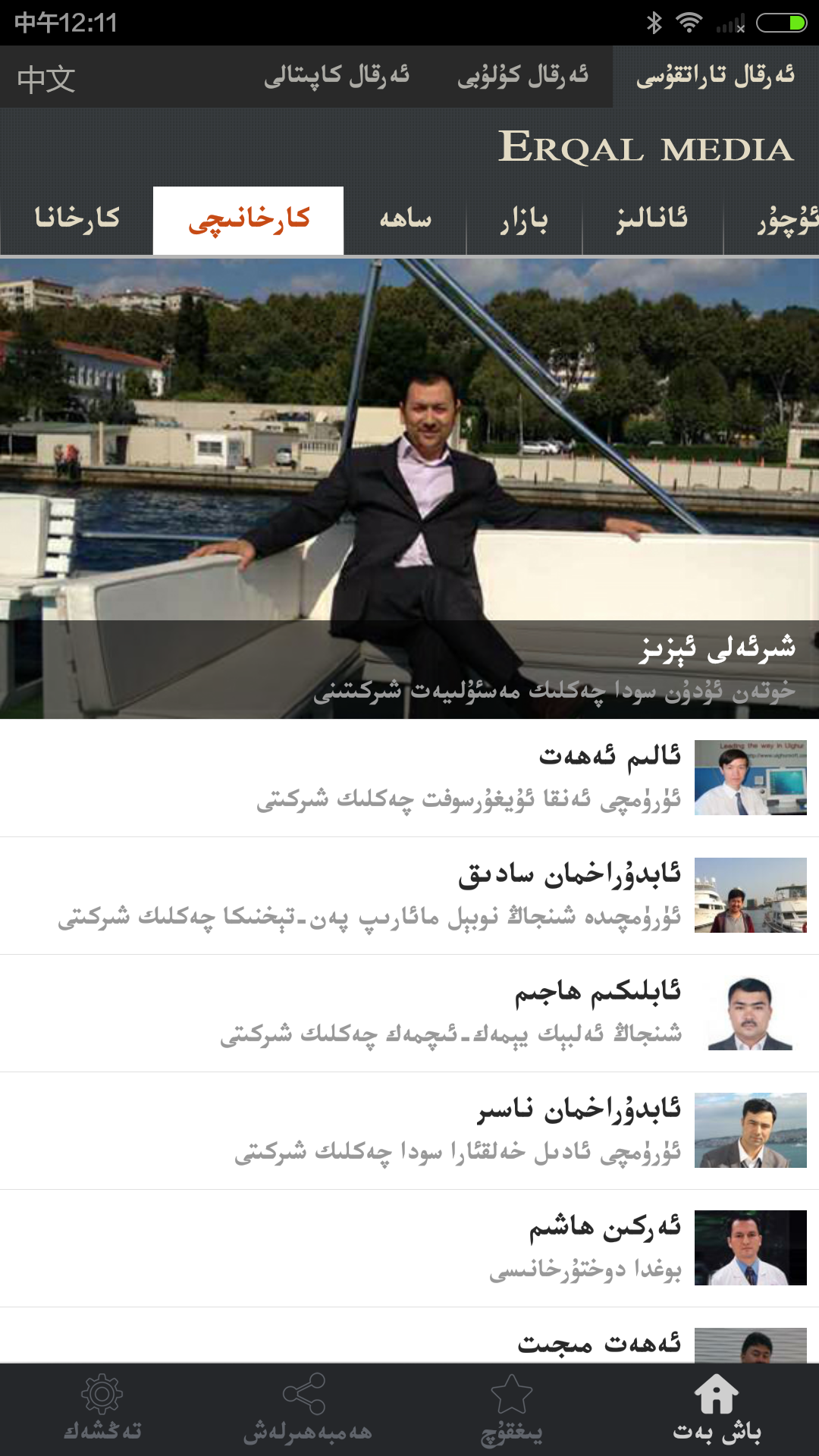Switch to the ئانالىز tab
This screenshot has width=819, height=1456.
652,220
